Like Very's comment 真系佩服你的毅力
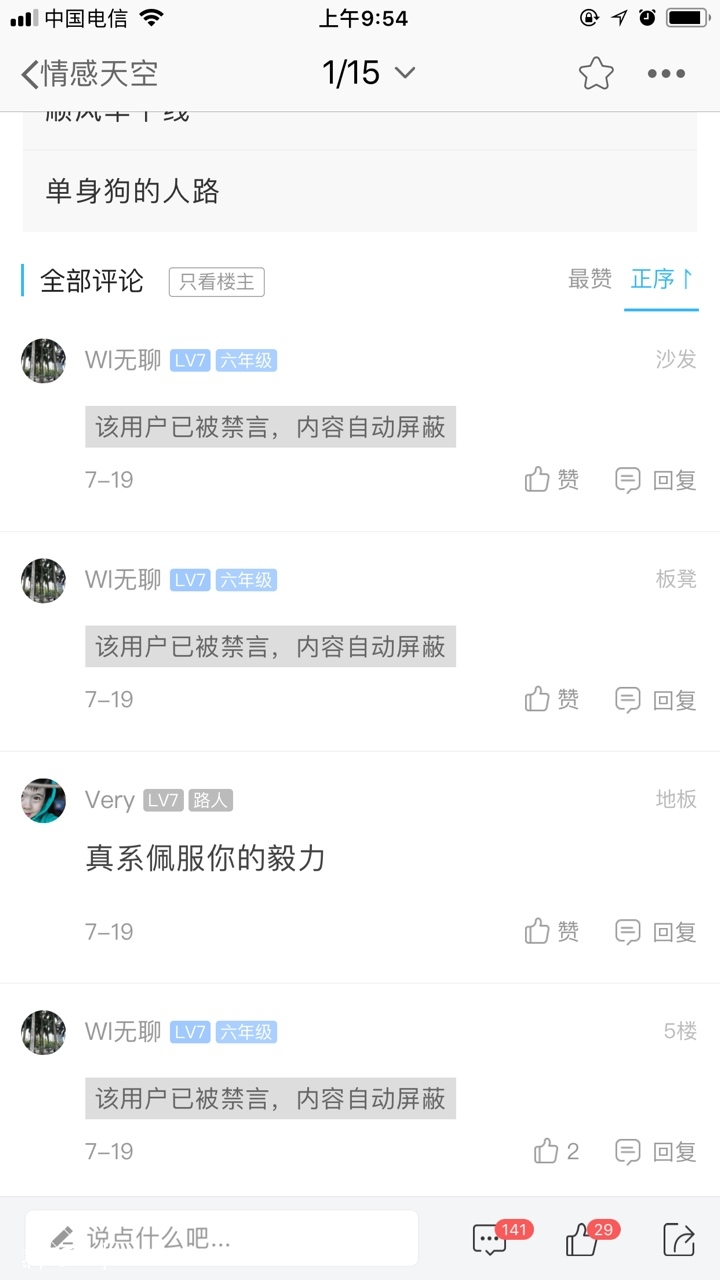This screenshot has height=1280, width=720. click(552, 932)
